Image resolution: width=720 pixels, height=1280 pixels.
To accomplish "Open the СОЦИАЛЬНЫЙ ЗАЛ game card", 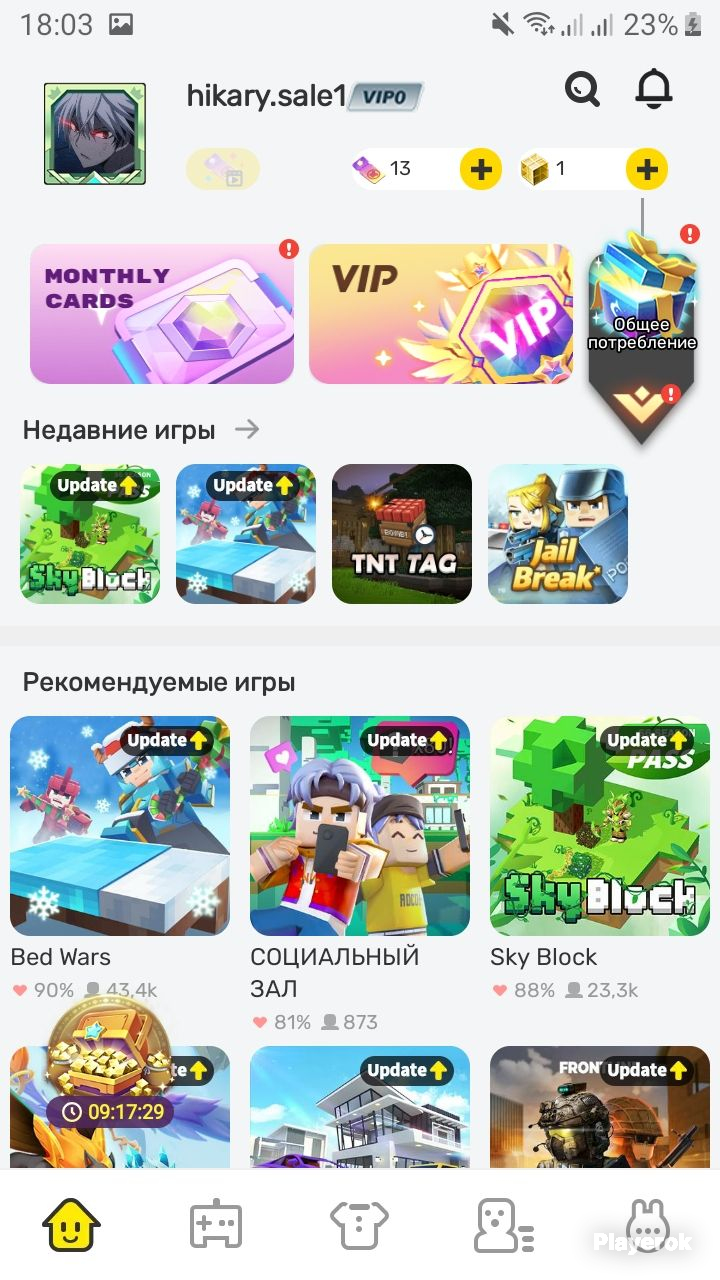I will click(360, 826).
